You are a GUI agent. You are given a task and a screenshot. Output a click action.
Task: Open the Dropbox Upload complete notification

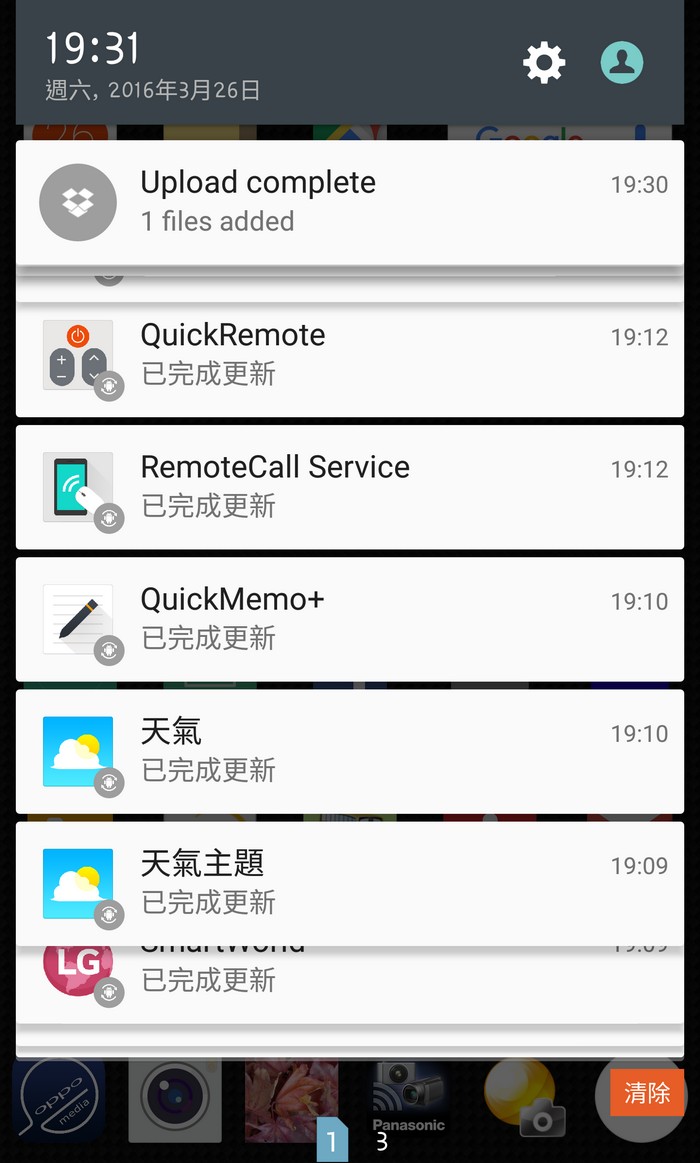click(350, 202)
